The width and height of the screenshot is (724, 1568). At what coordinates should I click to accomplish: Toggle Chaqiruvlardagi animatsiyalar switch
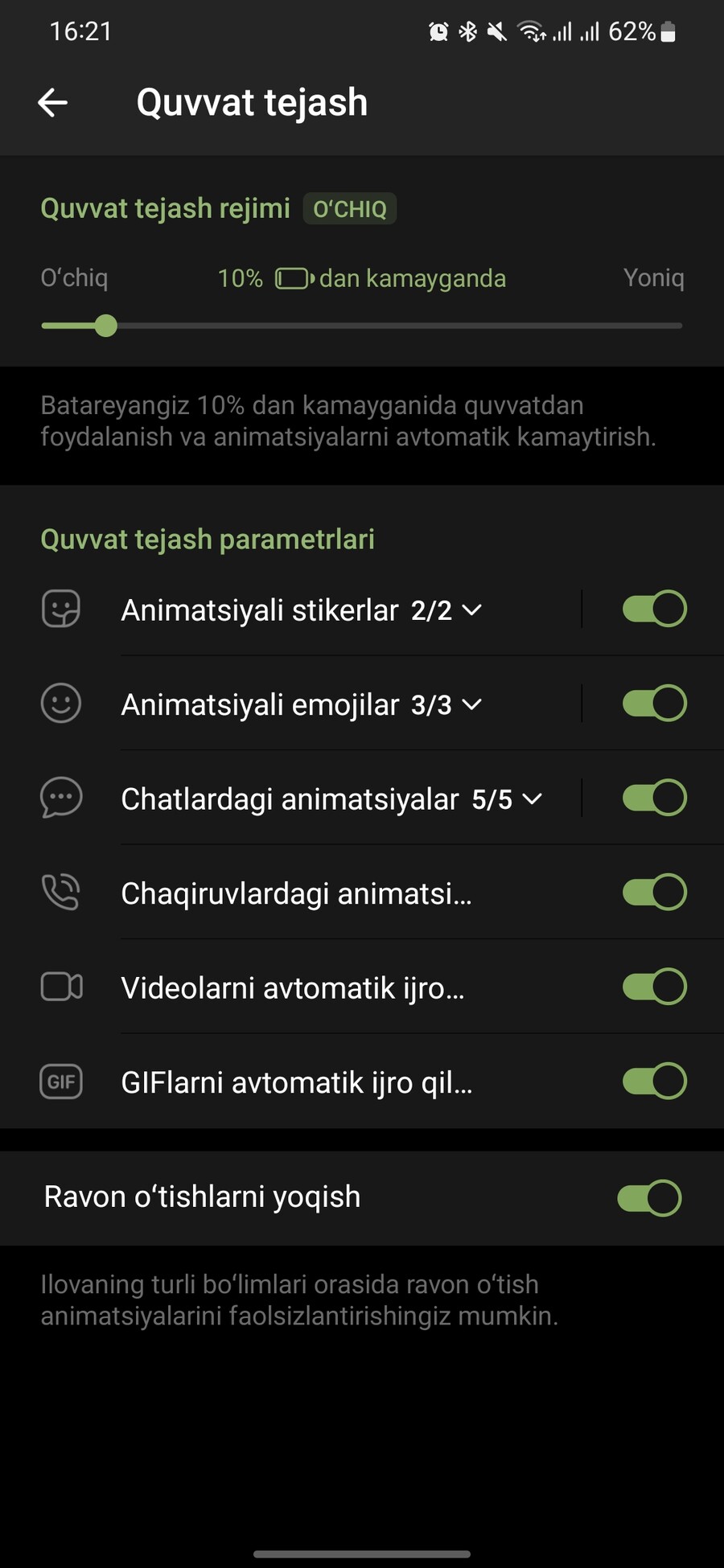coord(654,892)
